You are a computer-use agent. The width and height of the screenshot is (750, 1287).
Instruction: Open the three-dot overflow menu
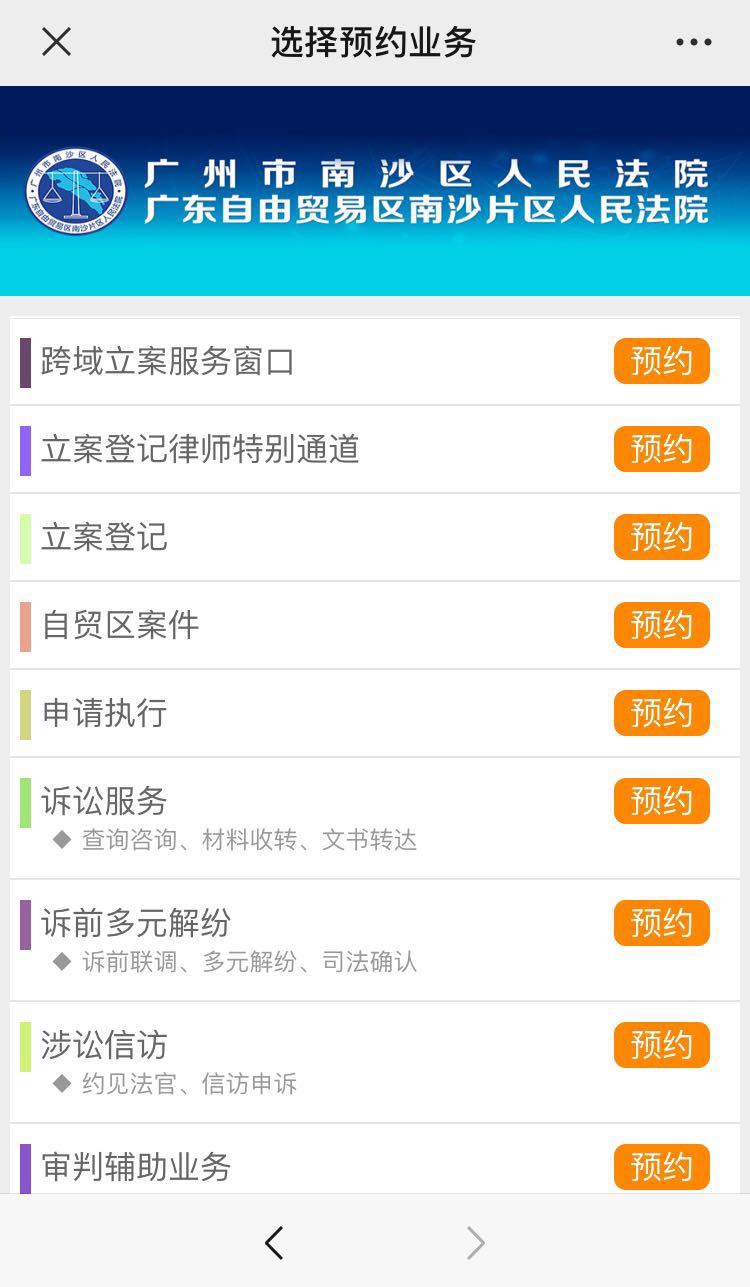click(x=693, y=42)
